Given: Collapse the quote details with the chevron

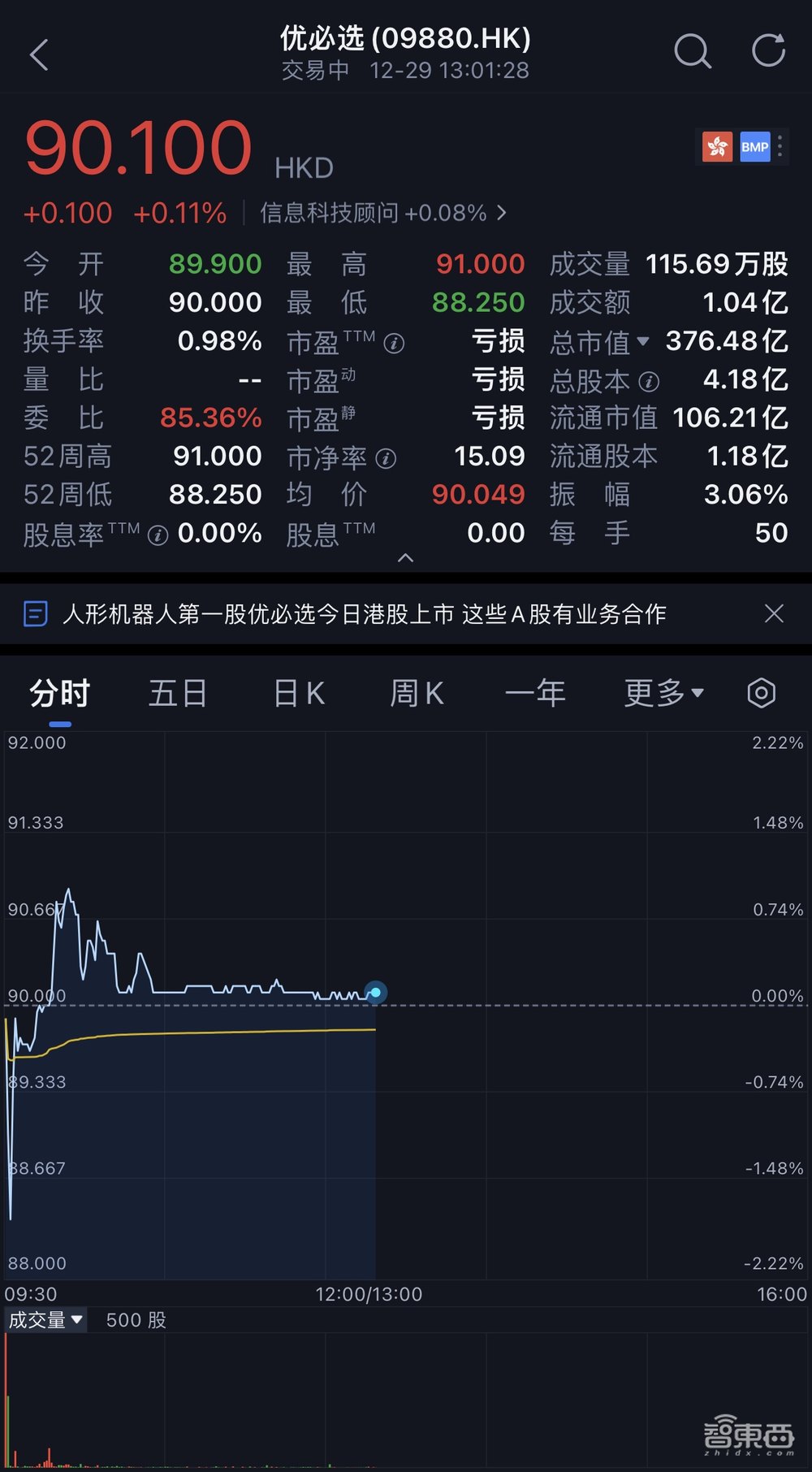Looking at the screenshot, I should (406, 559).
